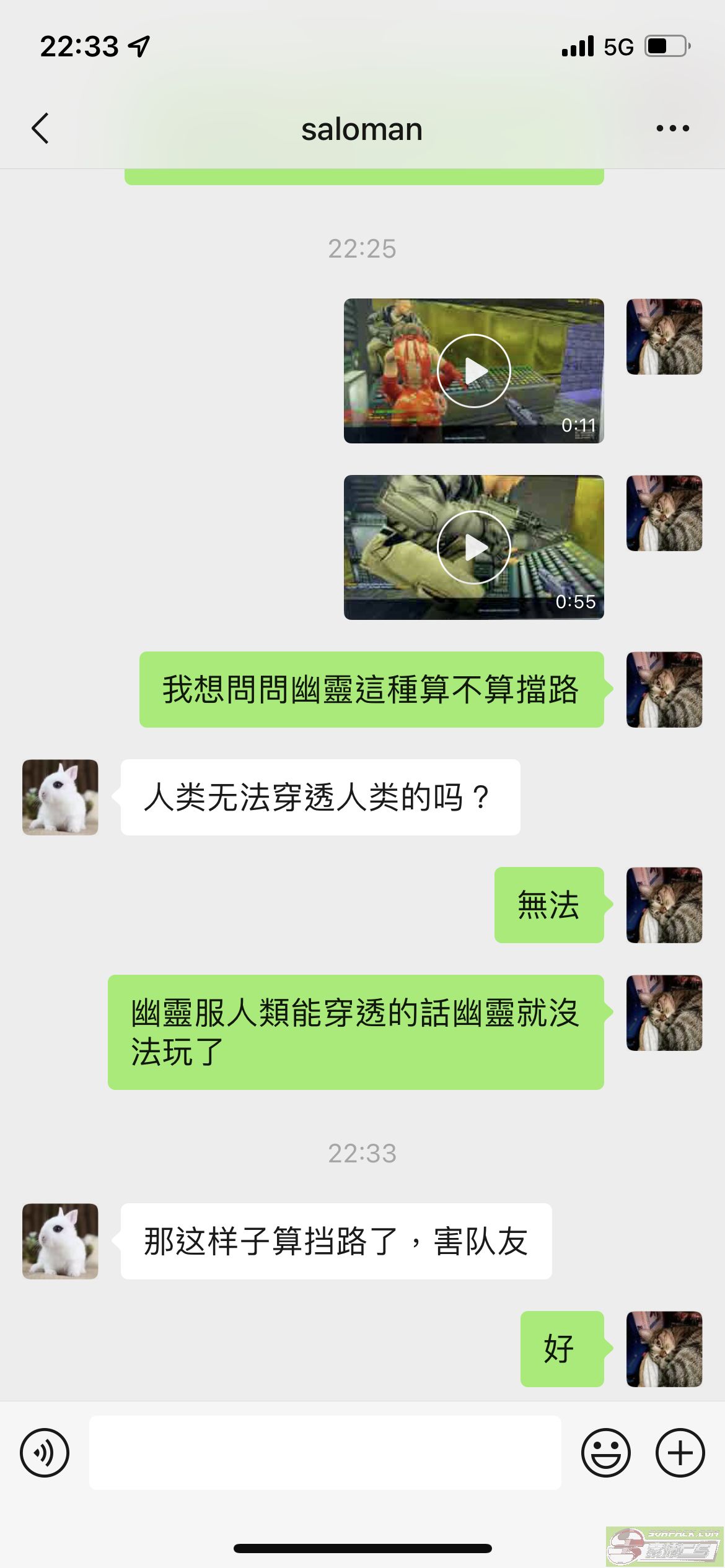Viewport: 725px width, 1568px height.
Task: Open cat avatar profile beside 無法 message
Action: (x=664, y=905)
